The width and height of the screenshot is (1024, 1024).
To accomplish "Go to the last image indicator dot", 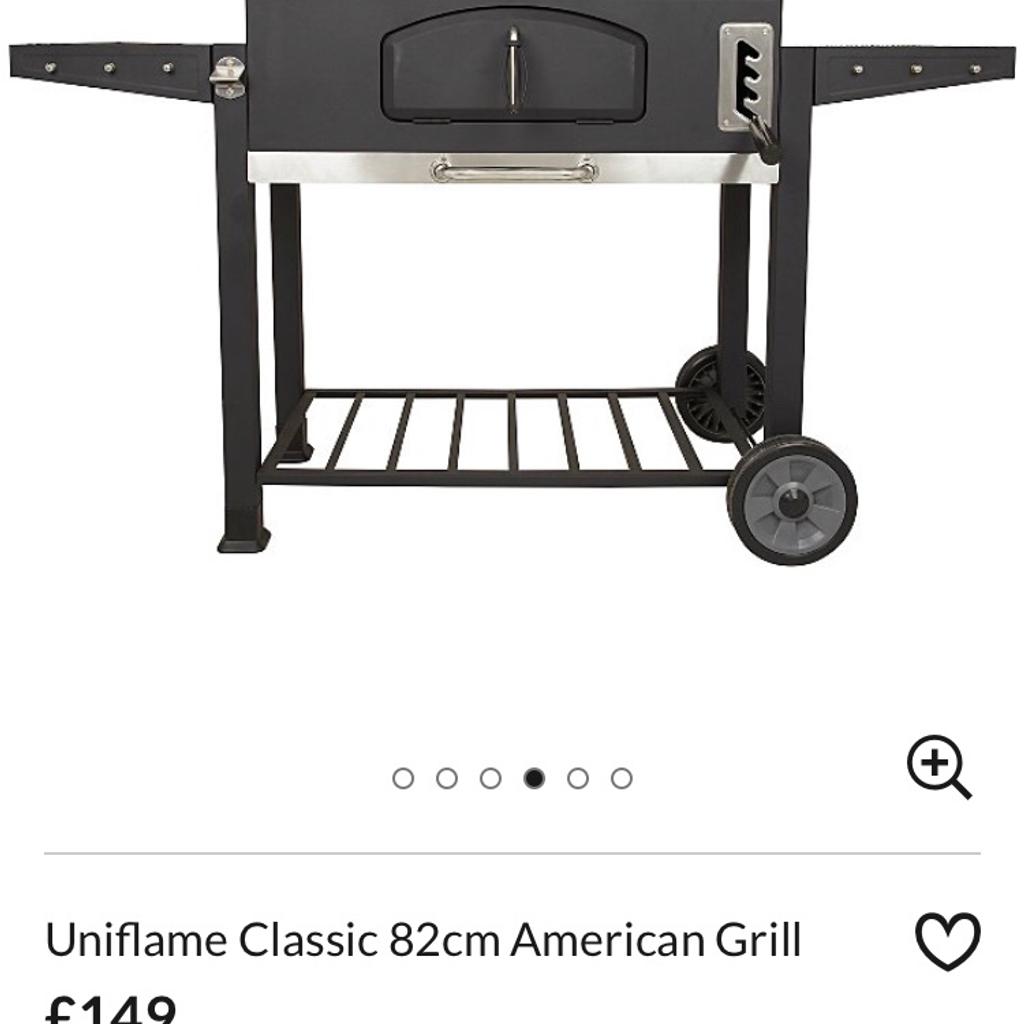I will pos(622,778).
